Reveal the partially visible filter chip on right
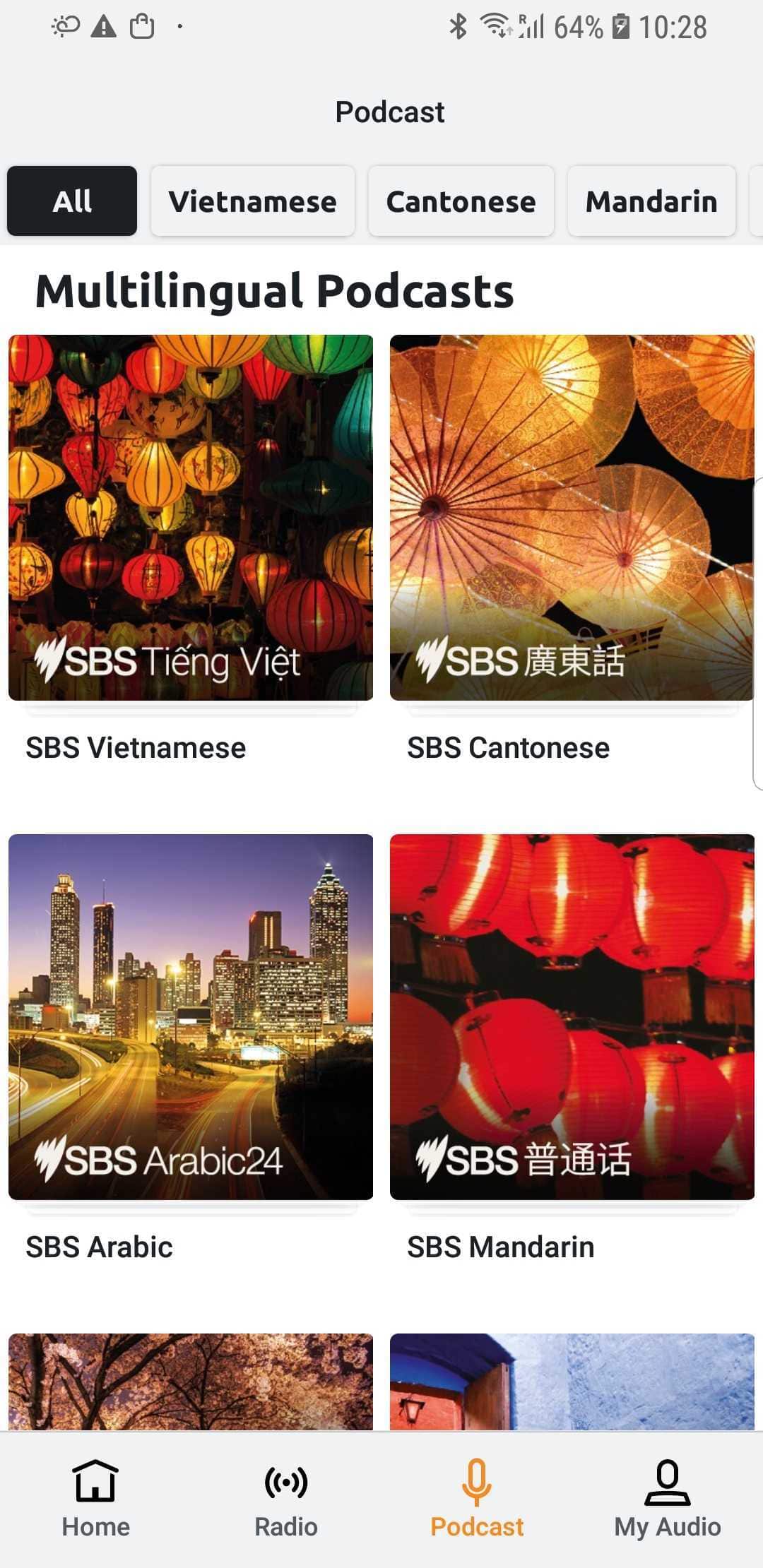Image resolution: width=763 pixels, height=1568 pixels. (x=755, y=201)
